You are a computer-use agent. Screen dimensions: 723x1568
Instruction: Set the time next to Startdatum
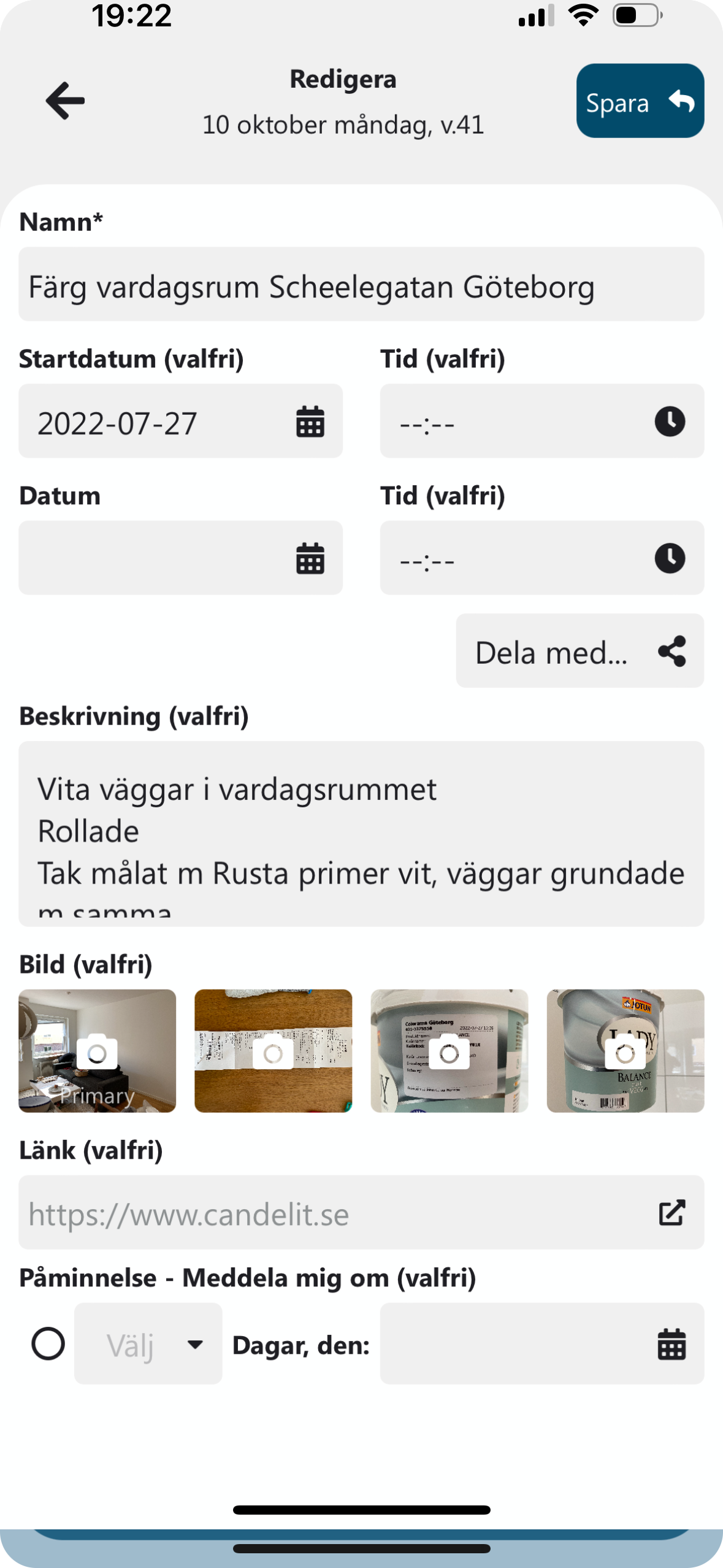click(541, 421)
